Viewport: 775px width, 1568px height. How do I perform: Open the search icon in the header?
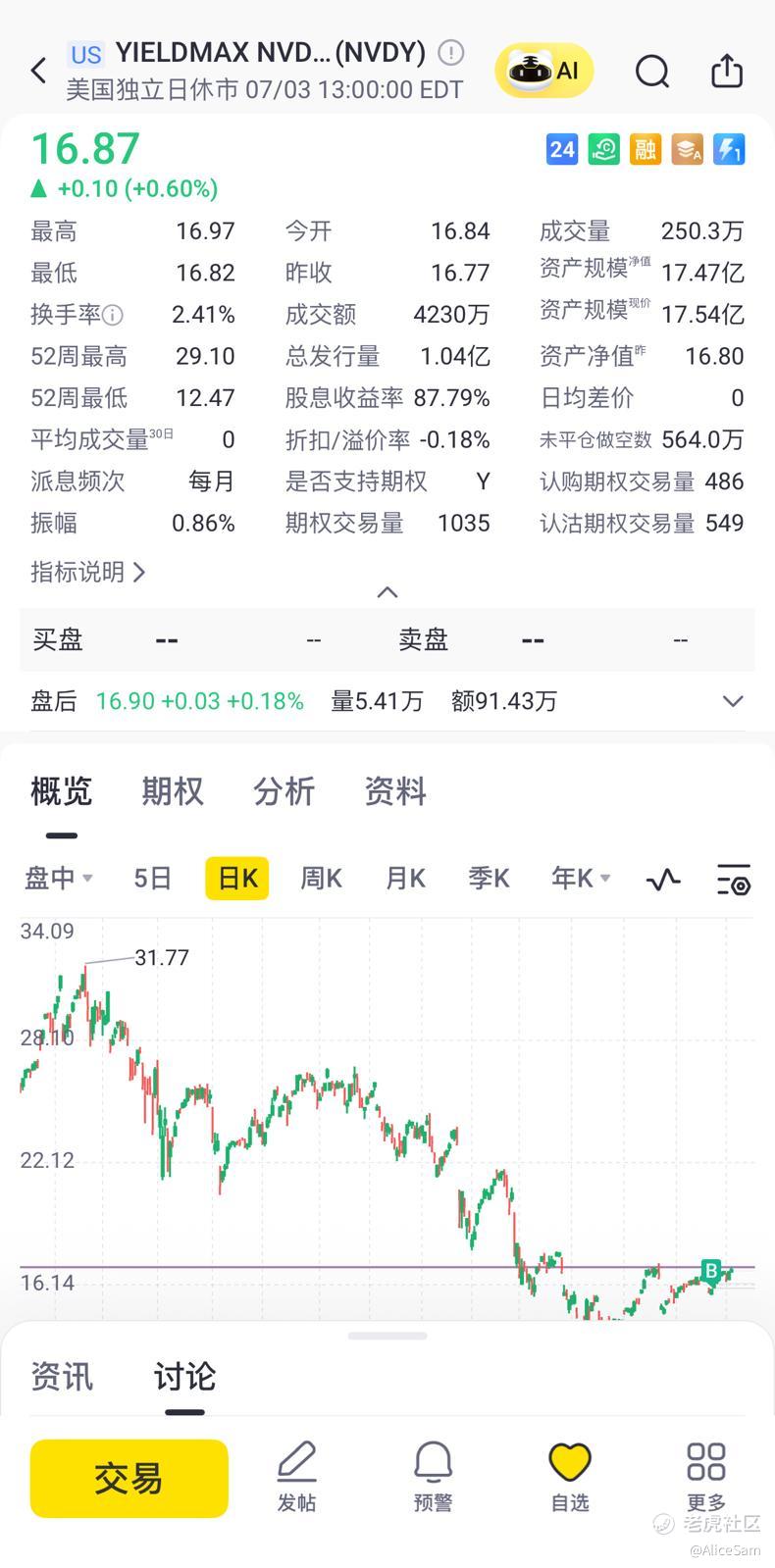[652, 71]
